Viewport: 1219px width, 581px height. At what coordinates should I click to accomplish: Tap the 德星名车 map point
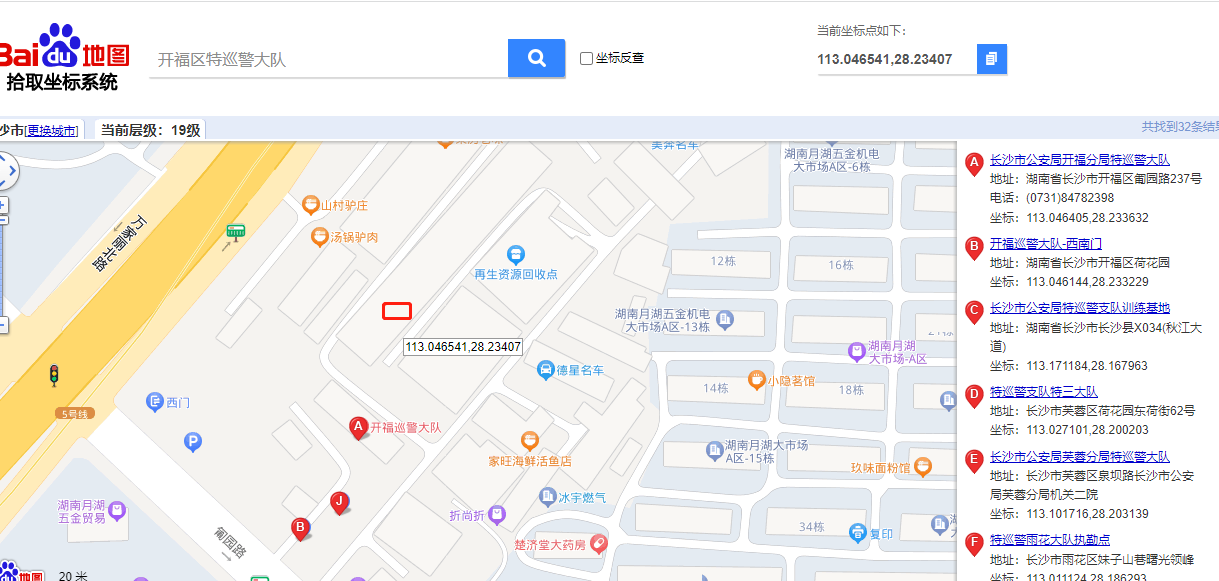point(546,370)
